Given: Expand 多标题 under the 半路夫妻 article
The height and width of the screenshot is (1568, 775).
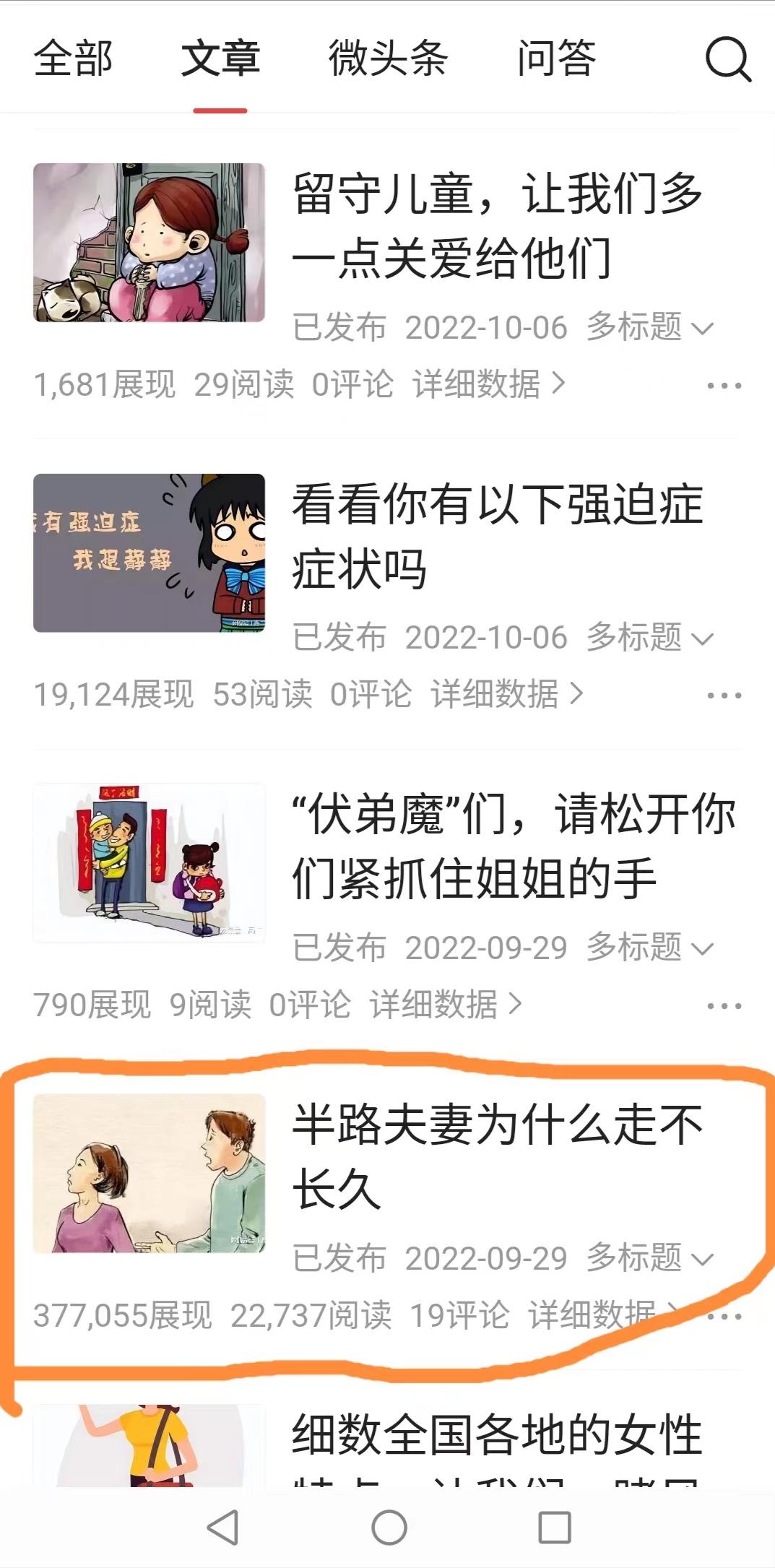Looking at the screenshot, I should point(649,1258).
